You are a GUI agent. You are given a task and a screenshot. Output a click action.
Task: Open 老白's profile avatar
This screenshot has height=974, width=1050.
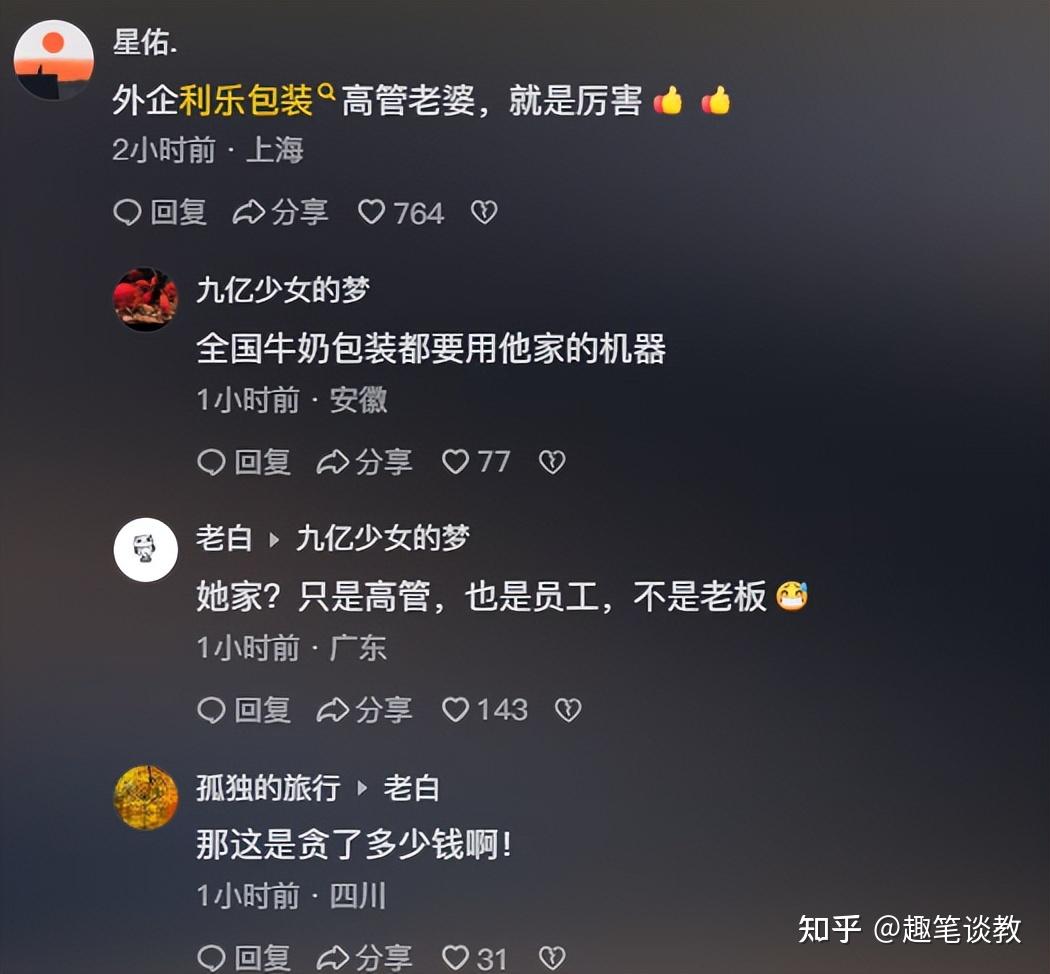coord(146,549)
